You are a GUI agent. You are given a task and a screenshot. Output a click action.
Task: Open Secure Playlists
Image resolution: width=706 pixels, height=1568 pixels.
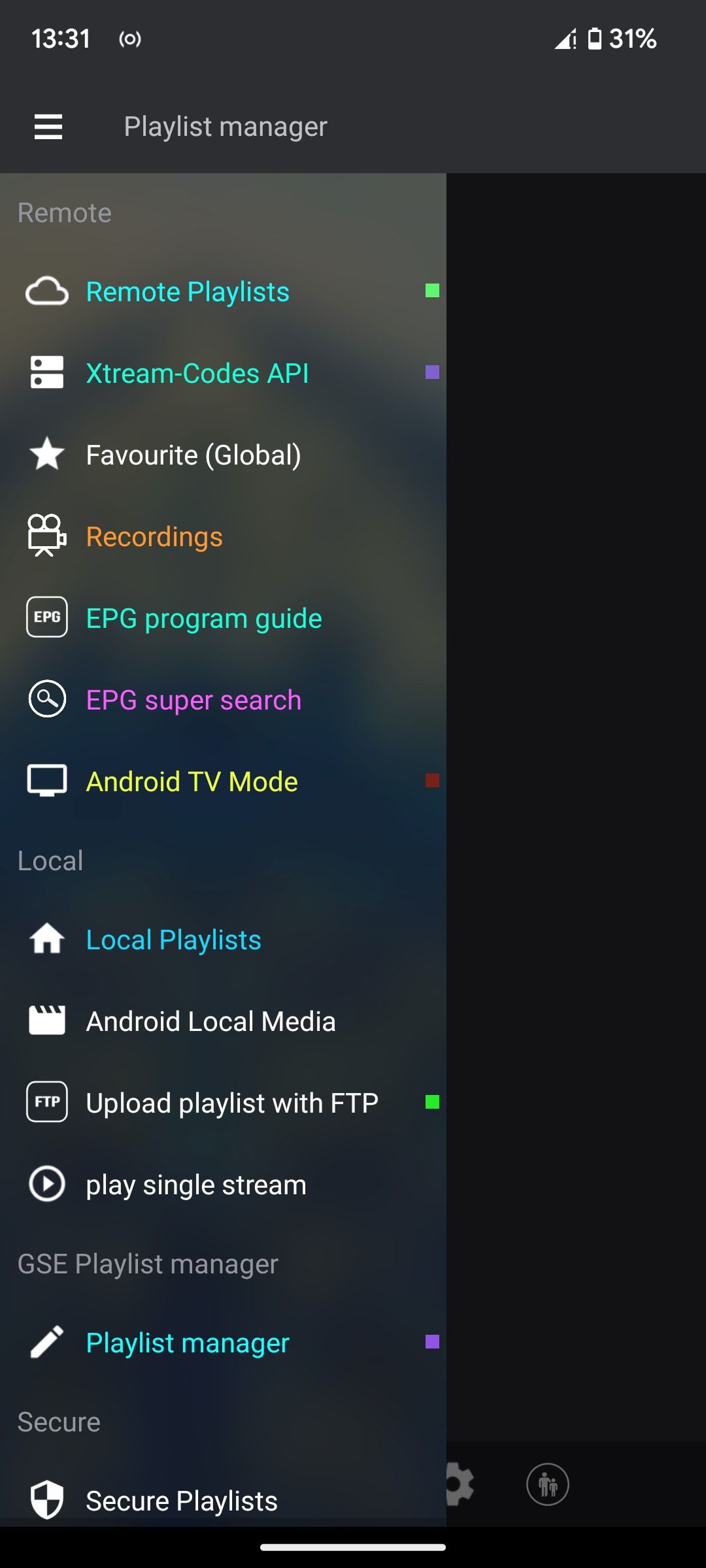coord(180,1501)
